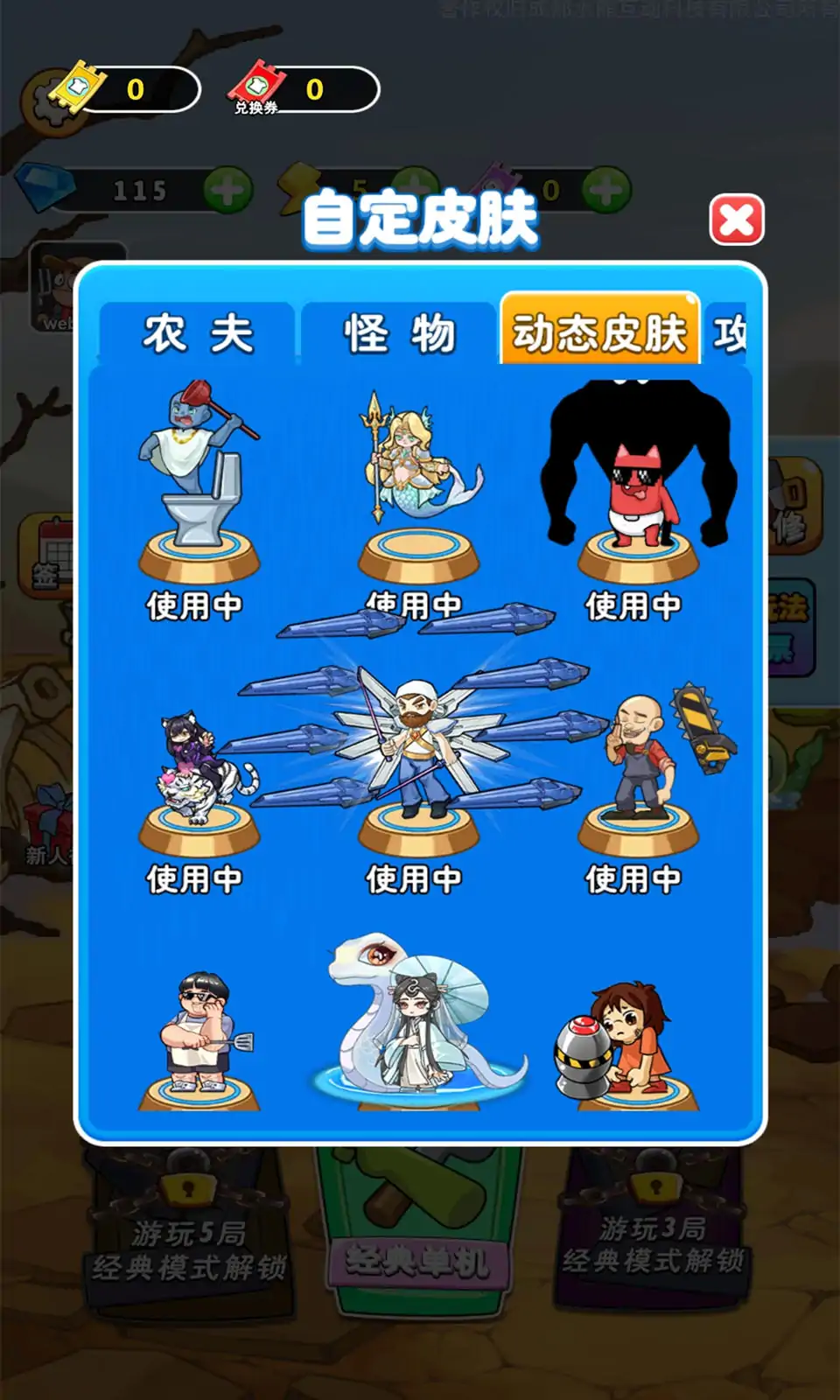Close the custom skin dialog

[x=736, y=220]
